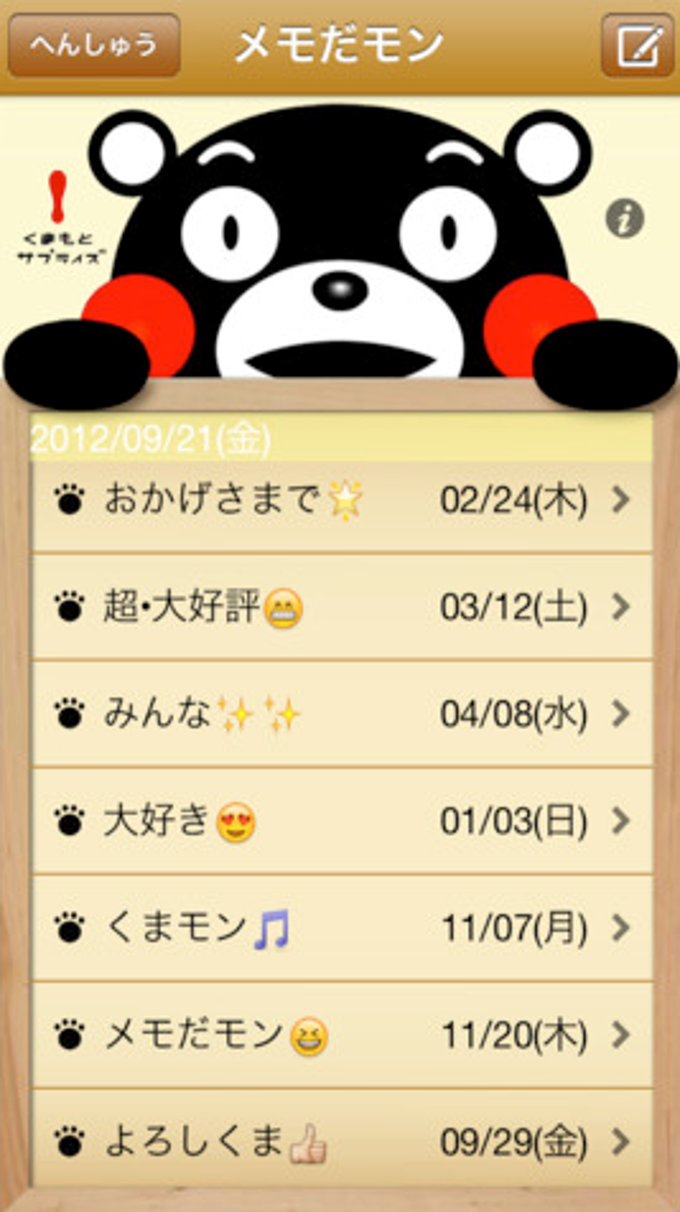View the メモだモン memo dated 11/20
680x1212 pixels.
pos(342,1035)
